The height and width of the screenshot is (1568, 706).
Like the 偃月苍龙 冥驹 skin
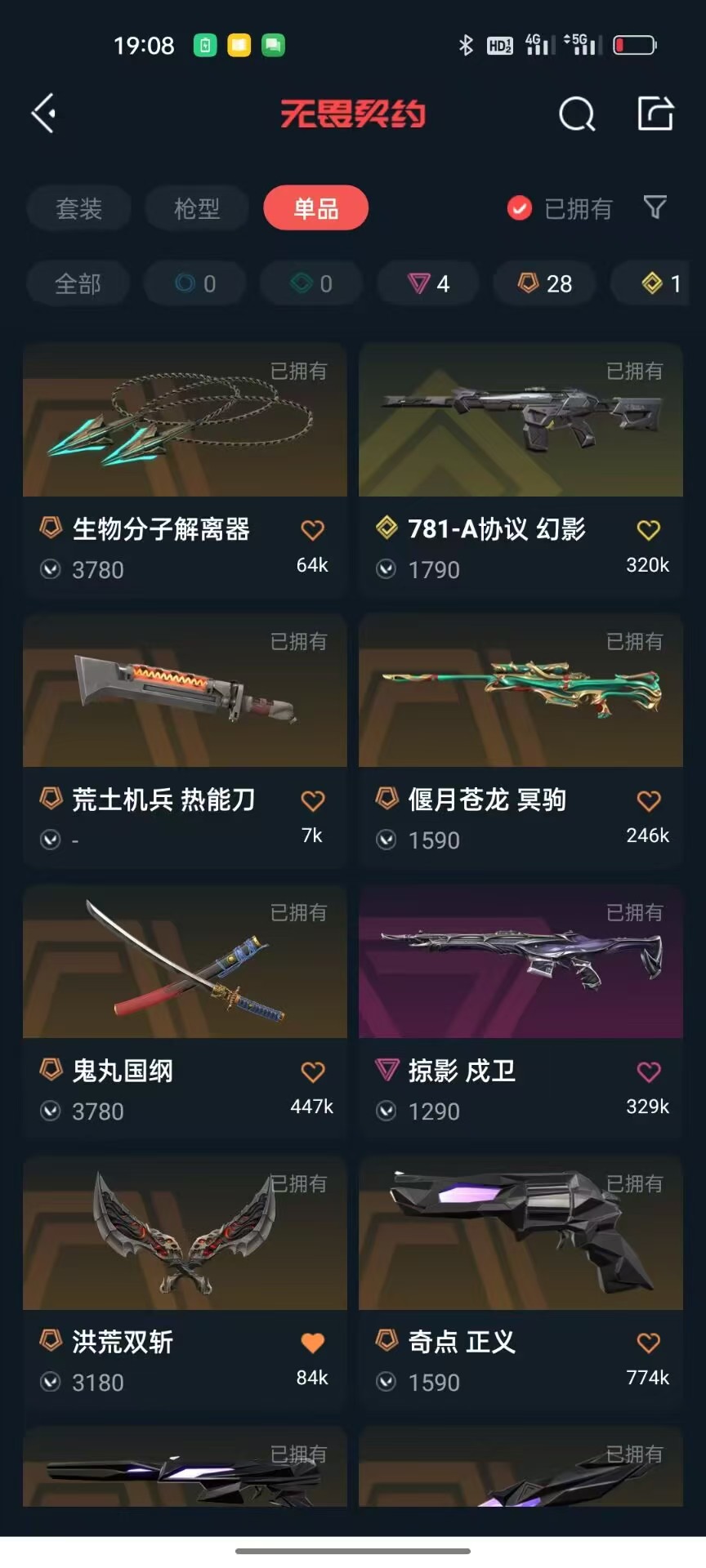(649, 801)
